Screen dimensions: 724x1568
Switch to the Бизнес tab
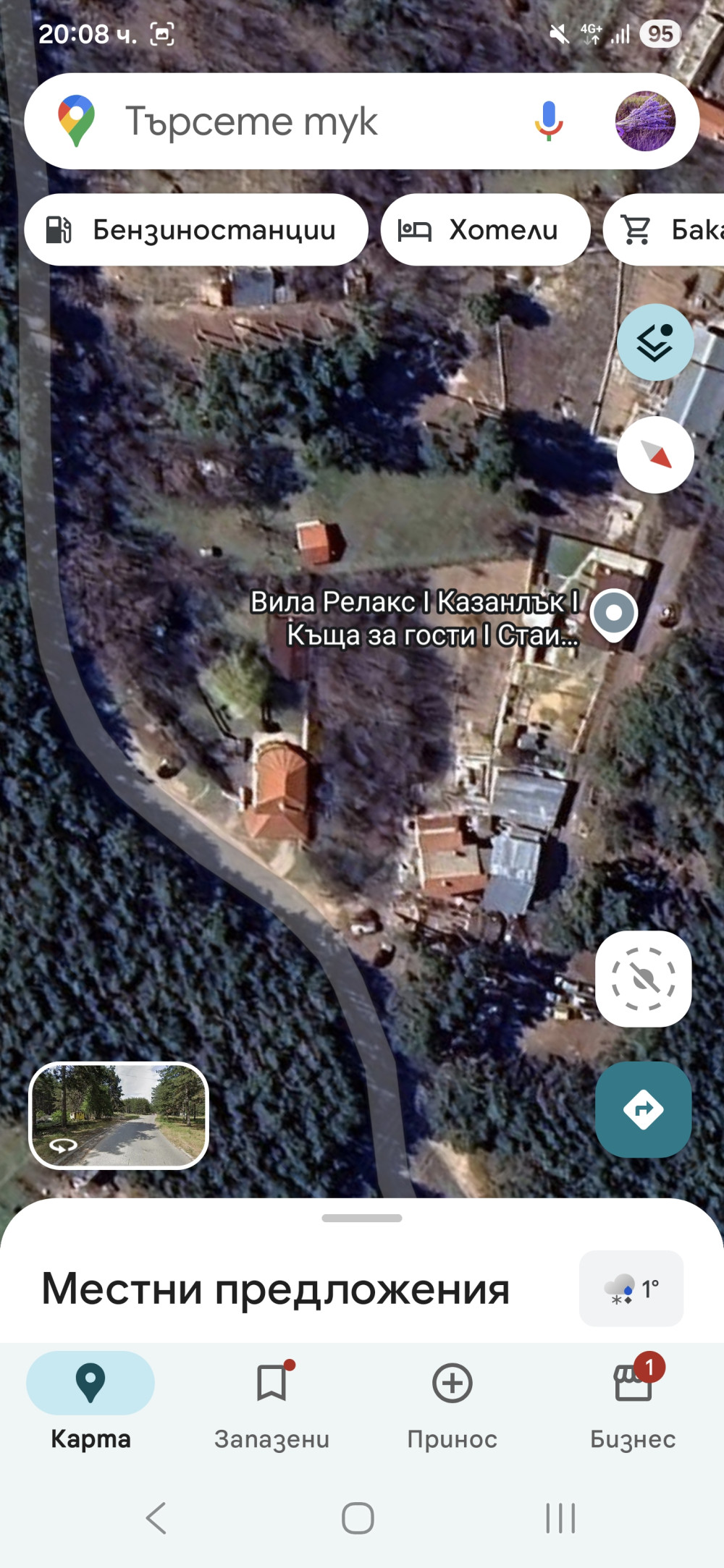point(633,1405)
